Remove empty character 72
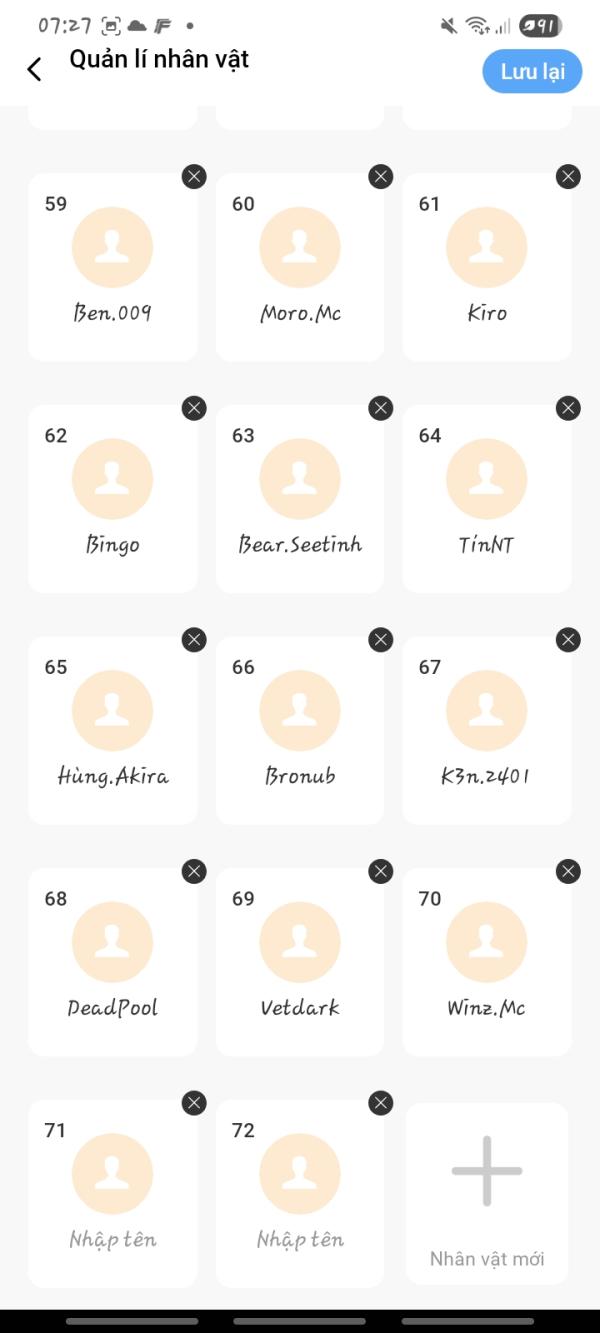 [x=381, y=1103]
